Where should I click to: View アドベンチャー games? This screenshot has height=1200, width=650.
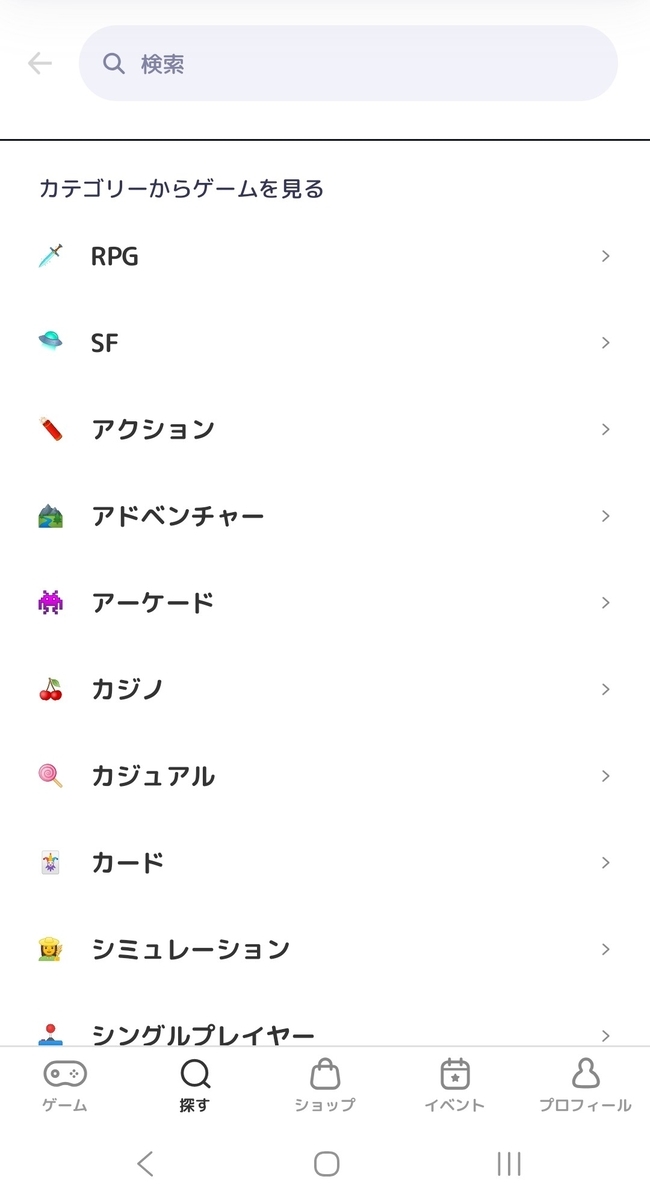(x=324, y=516)
